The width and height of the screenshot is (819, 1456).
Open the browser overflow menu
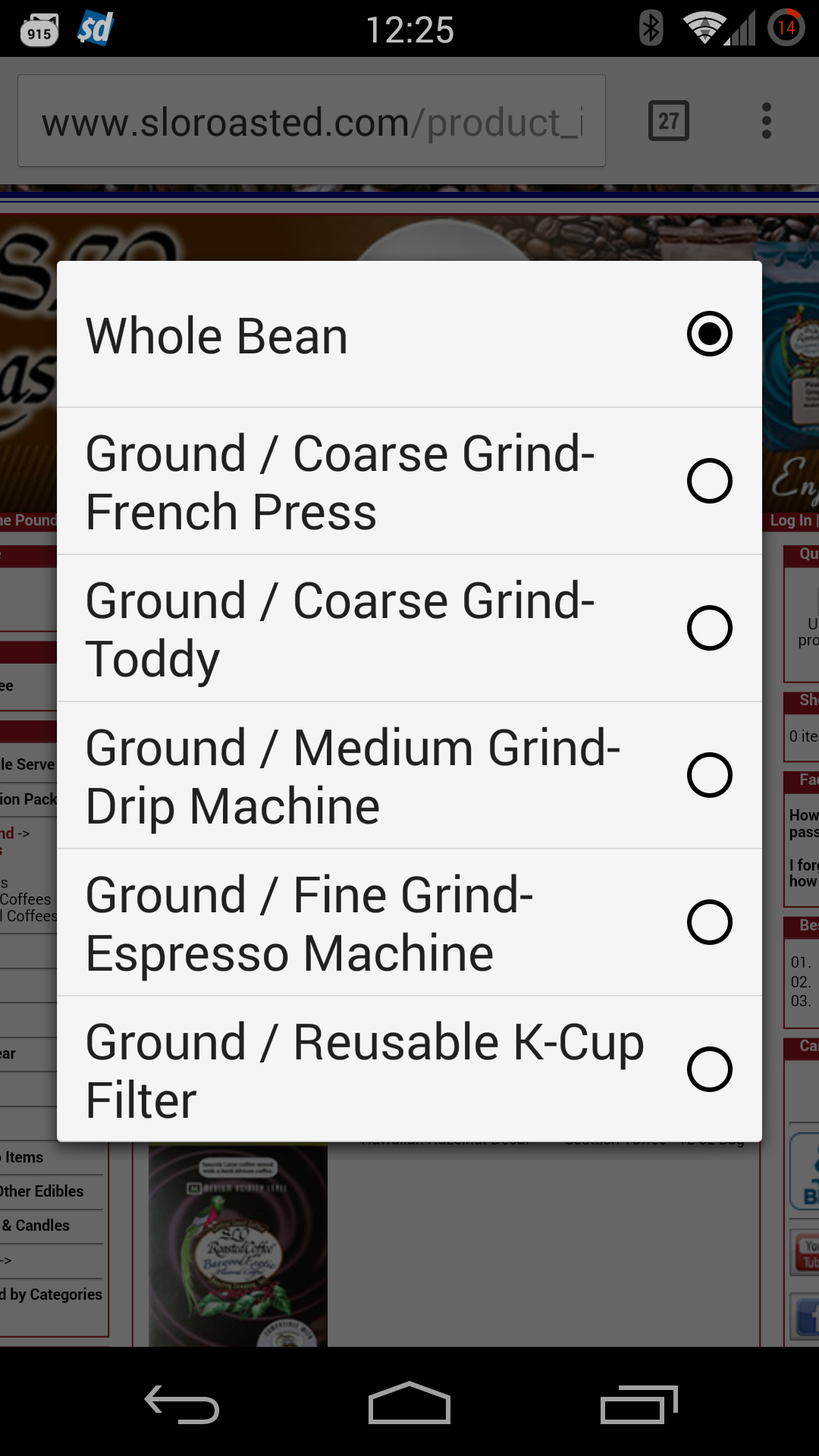click(767, 121)
